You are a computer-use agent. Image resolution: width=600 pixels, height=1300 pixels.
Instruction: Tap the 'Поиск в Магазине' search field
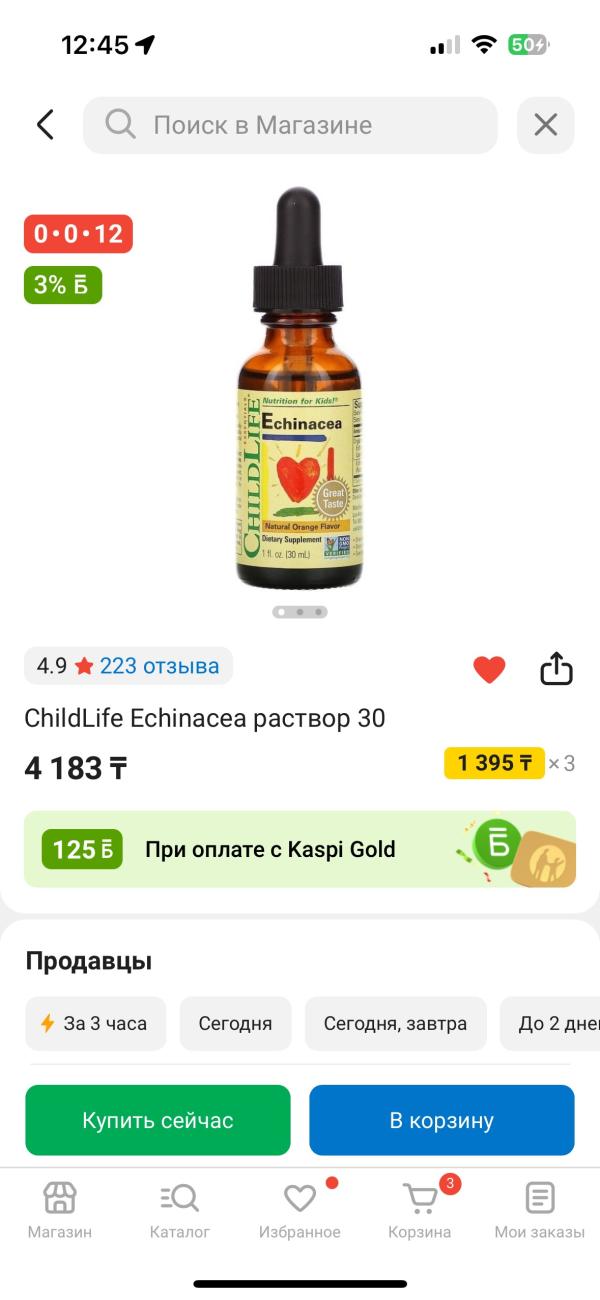(x=290, y=125)
